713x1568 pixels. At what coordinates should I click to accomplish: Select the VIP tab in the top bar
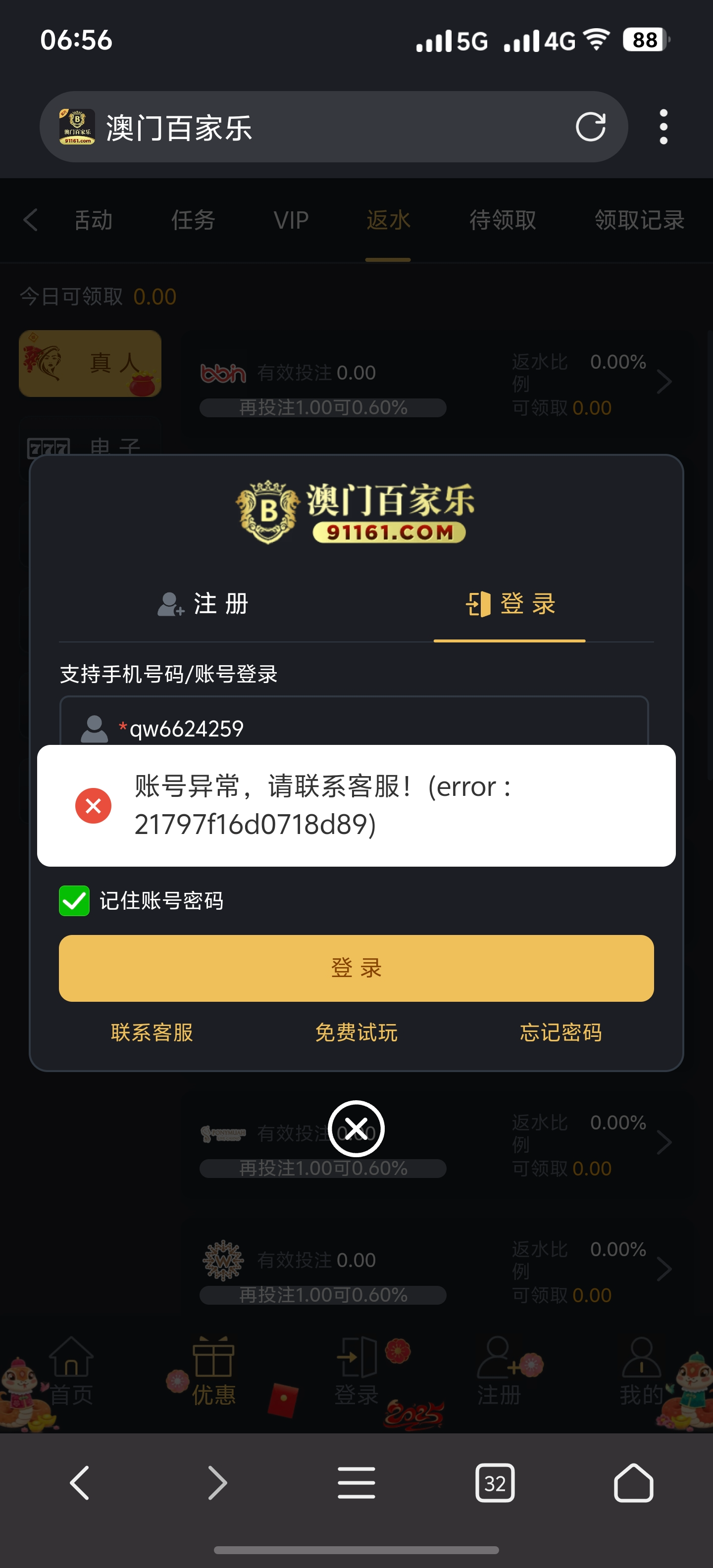pyautogui.click(x=291, y=220)
